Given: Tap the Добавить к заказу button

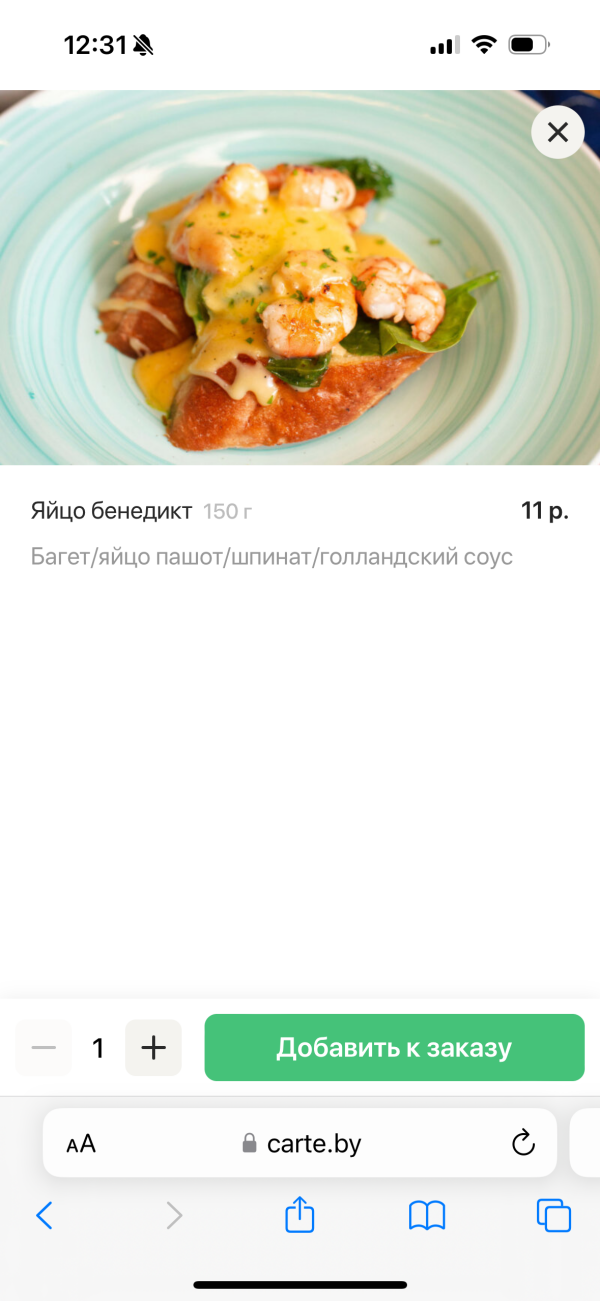Looking at the screenshot, I should point(394,1048).
